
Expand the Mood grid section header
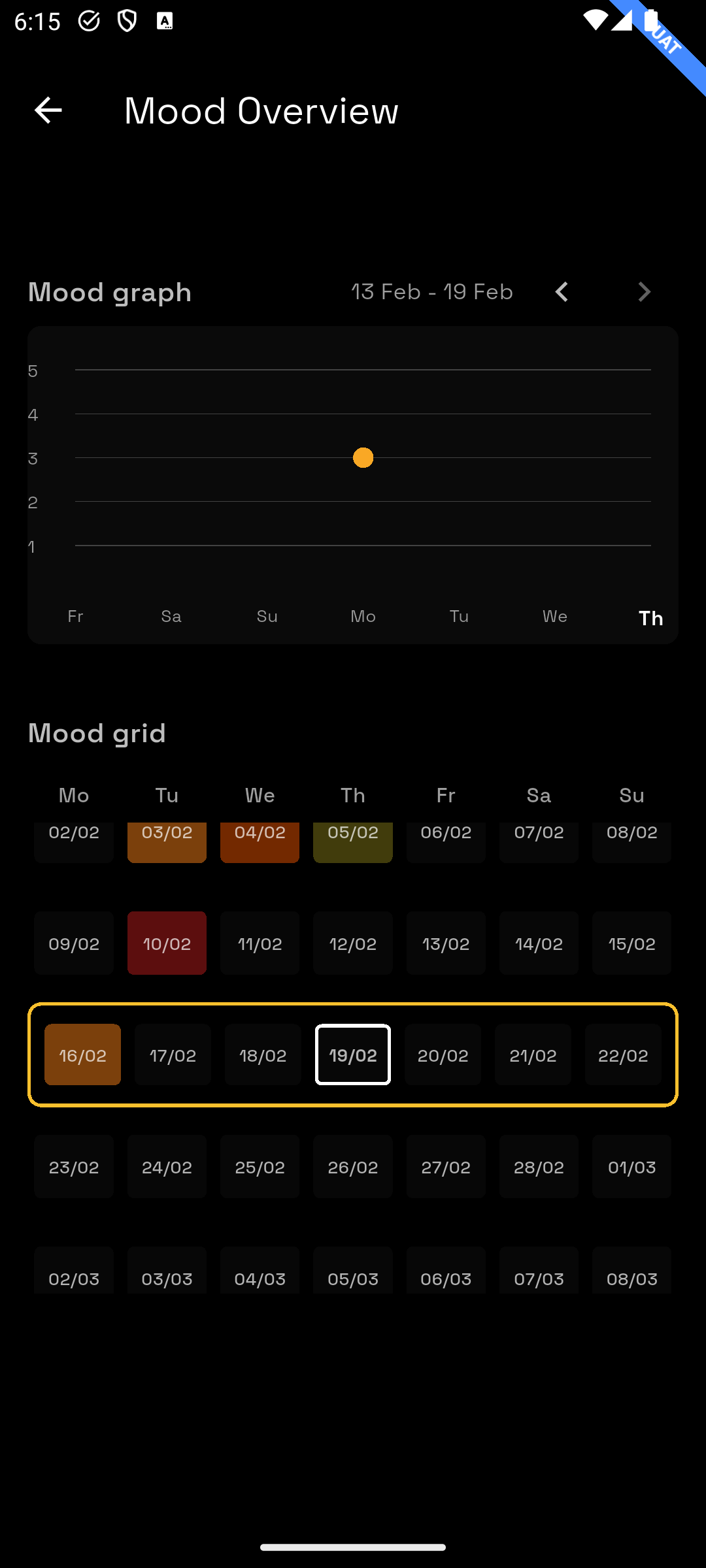click(x=97, y=733)
